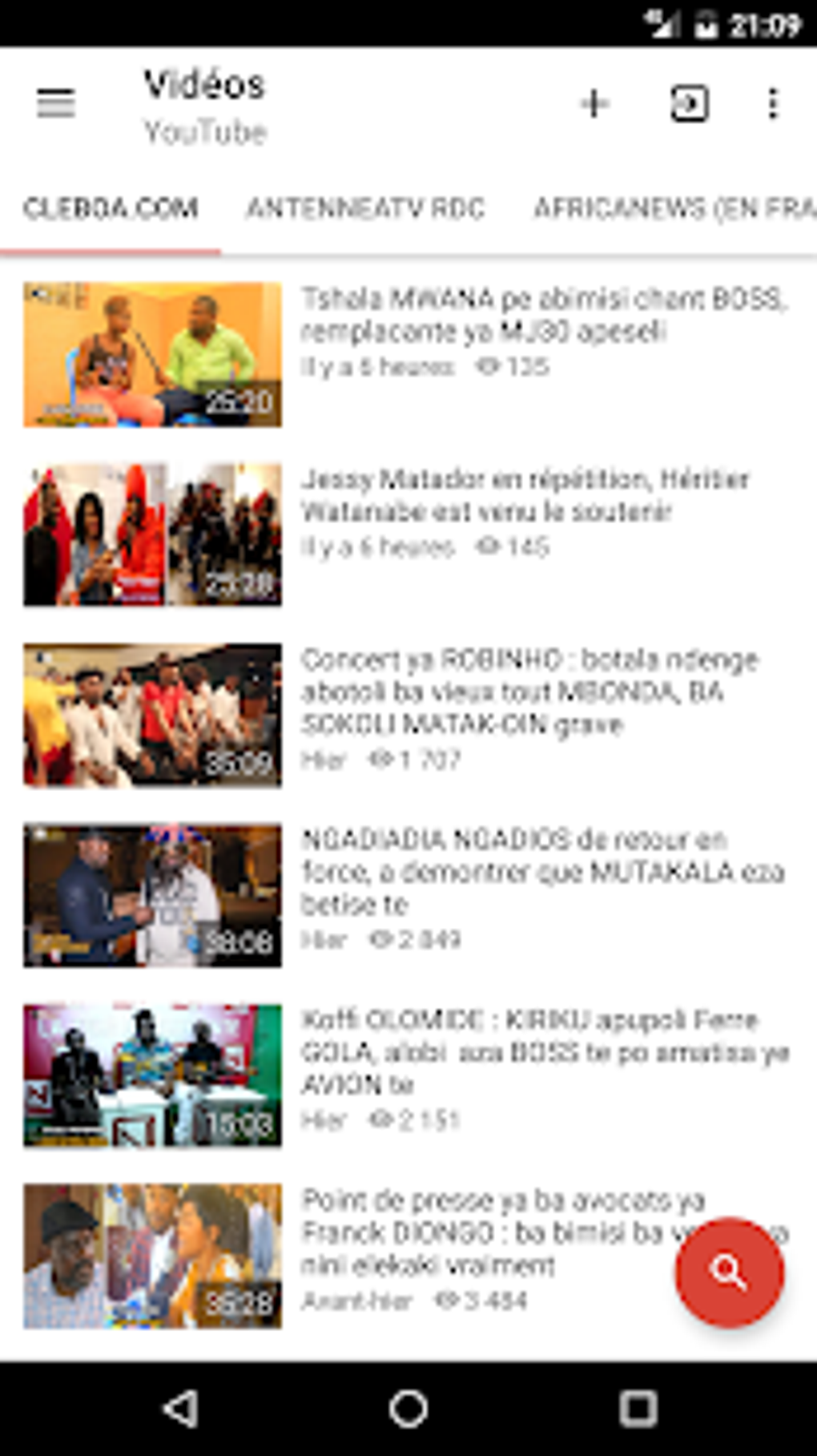817x1456 pixels.
Task: Play the Tshala MWANA video
Action: coord(408,354)
